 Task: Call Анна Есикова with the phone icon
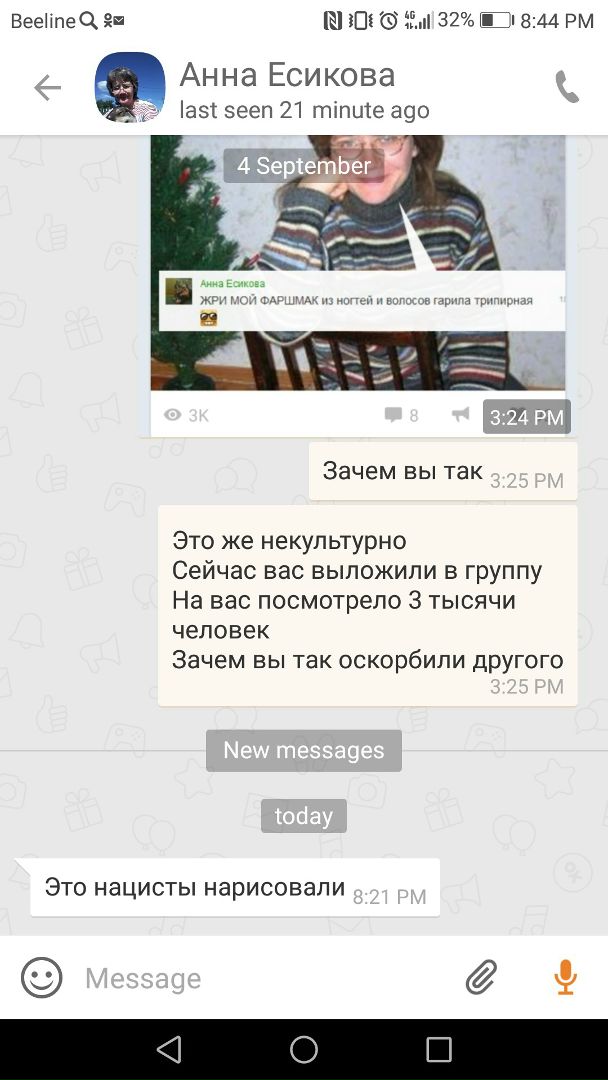coord(567,88)
